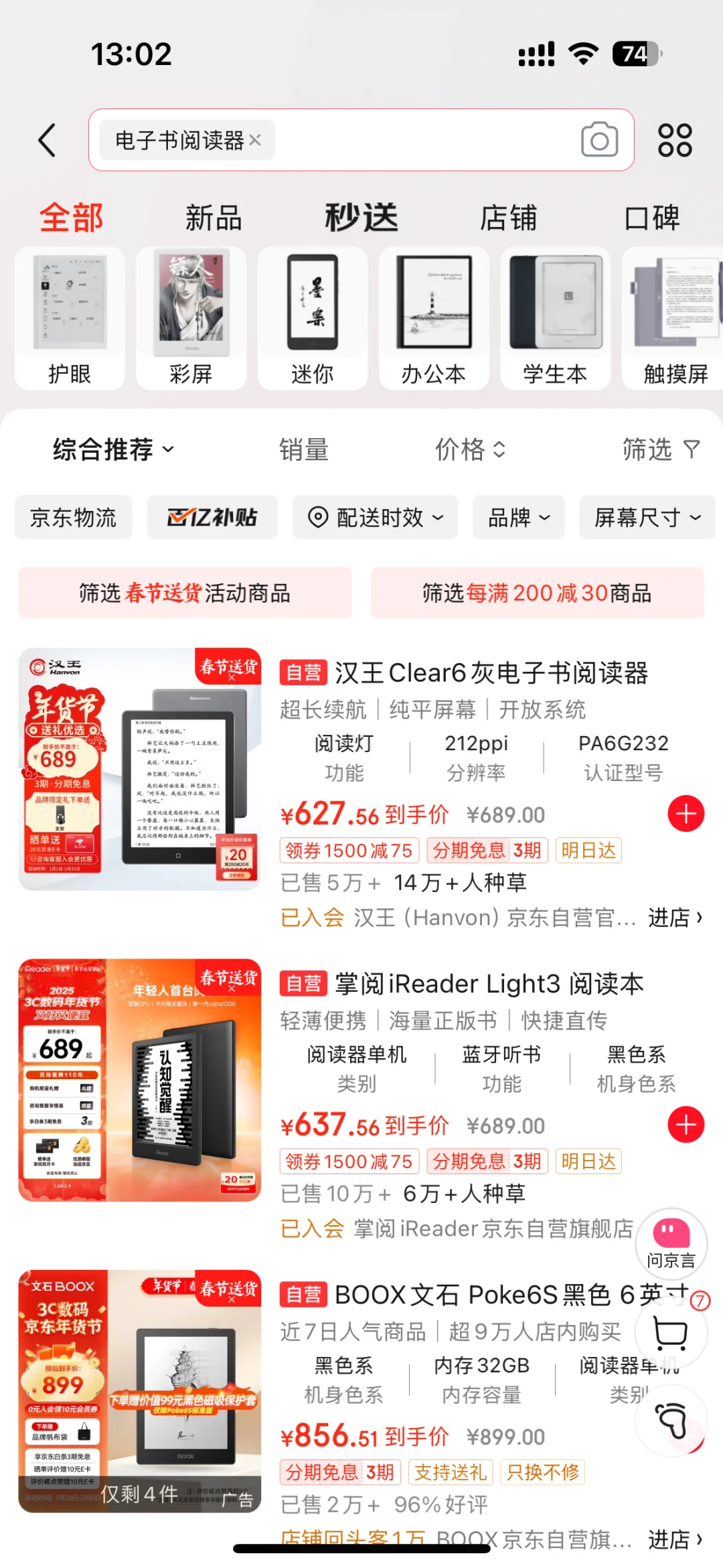The height and width of the screenshot is (1568, 723).
Task: Expand the 综合推荐 sort dropdown
Action: coord(114,449)
